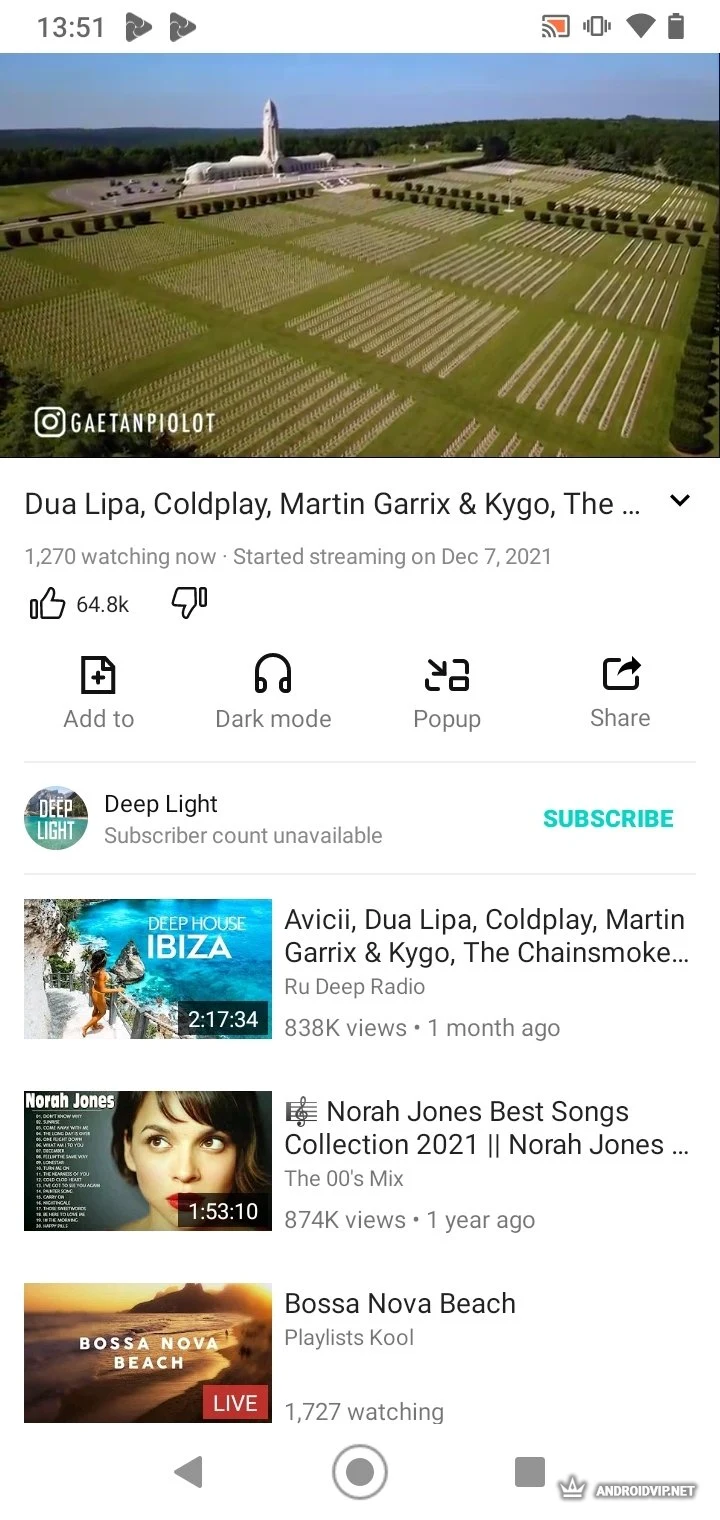Dislike the video with thumbs down
Screen dimensions: 720x1520
[189, 602]
